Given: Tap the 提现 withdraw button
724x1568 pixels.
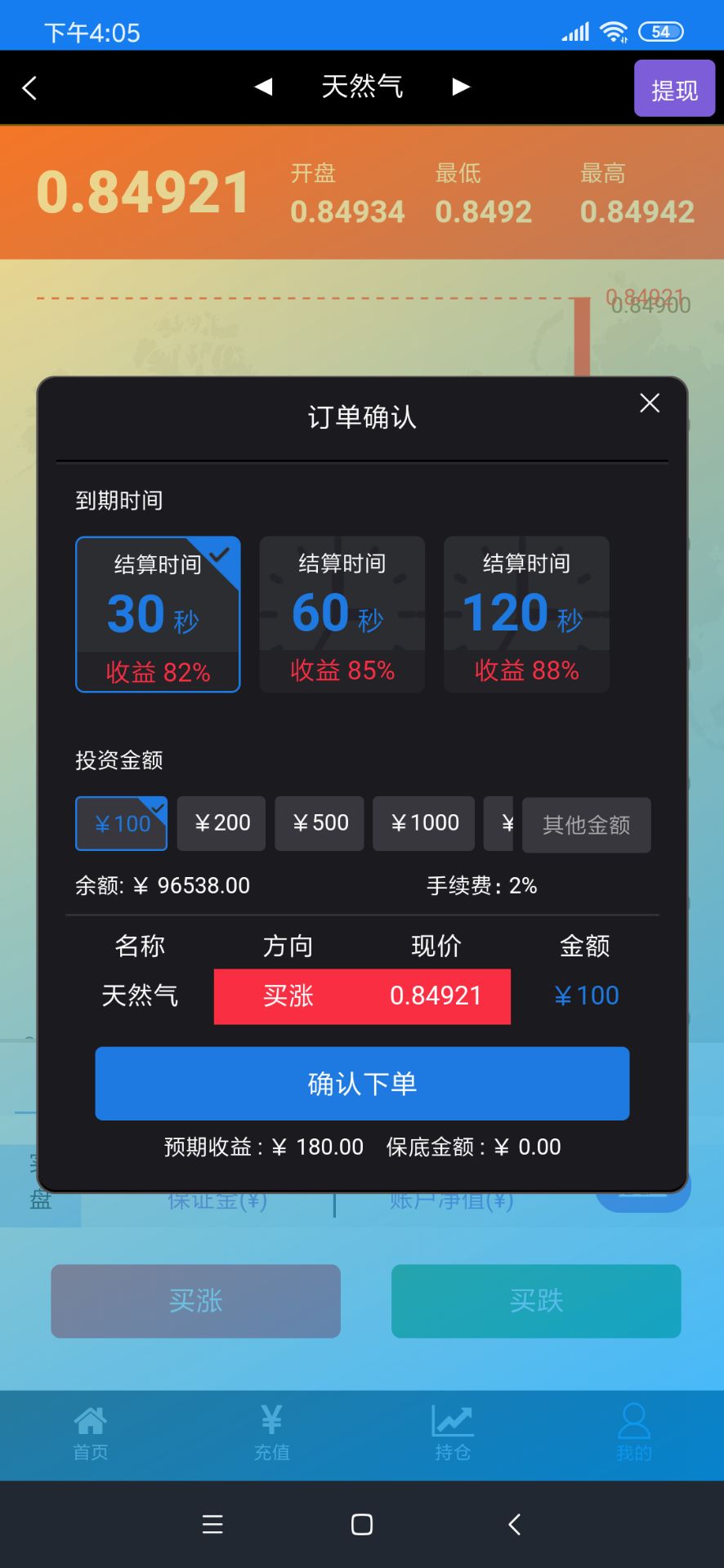Looking at the screenshot, I should point(675,89).
